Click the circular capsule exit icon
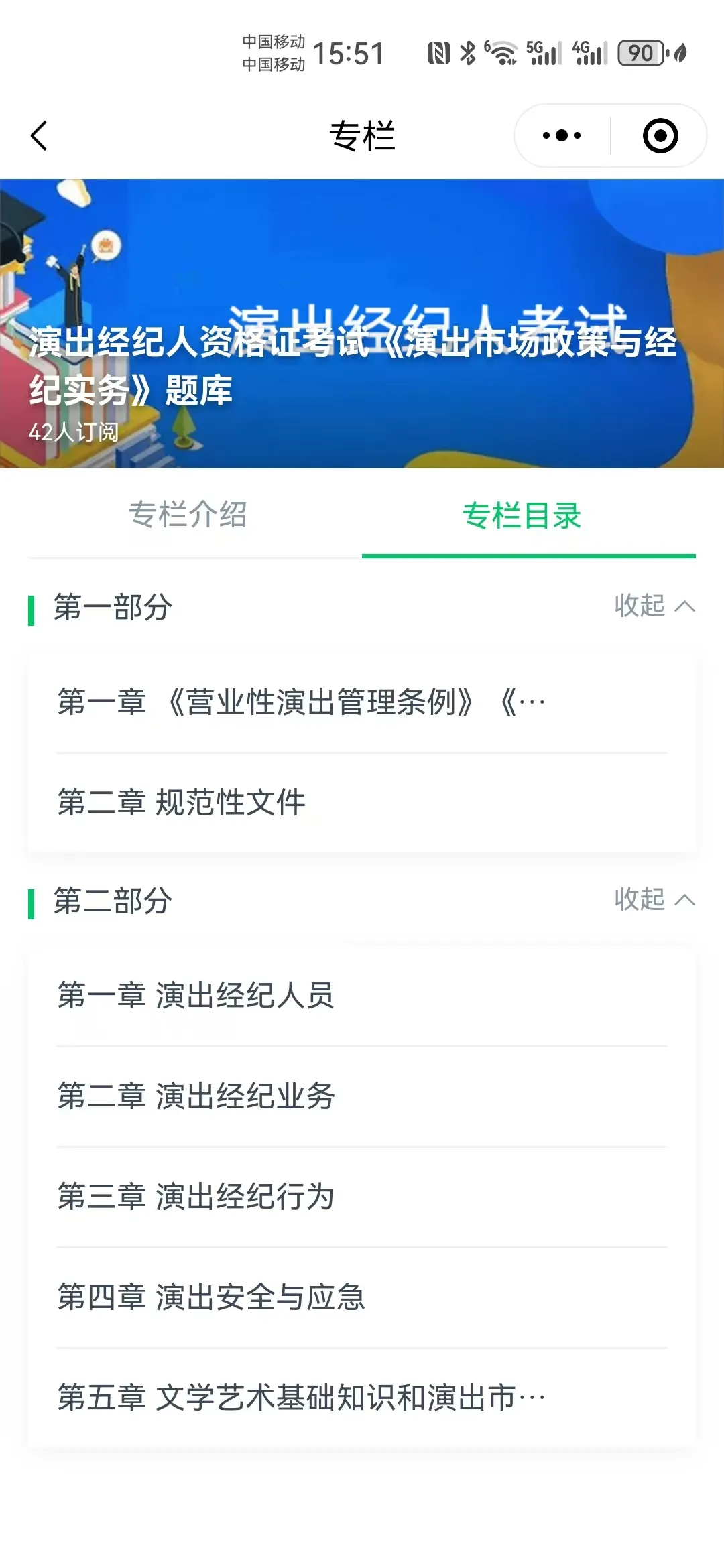The height and width of the screenshot is (1568, 724). point(660,135)
